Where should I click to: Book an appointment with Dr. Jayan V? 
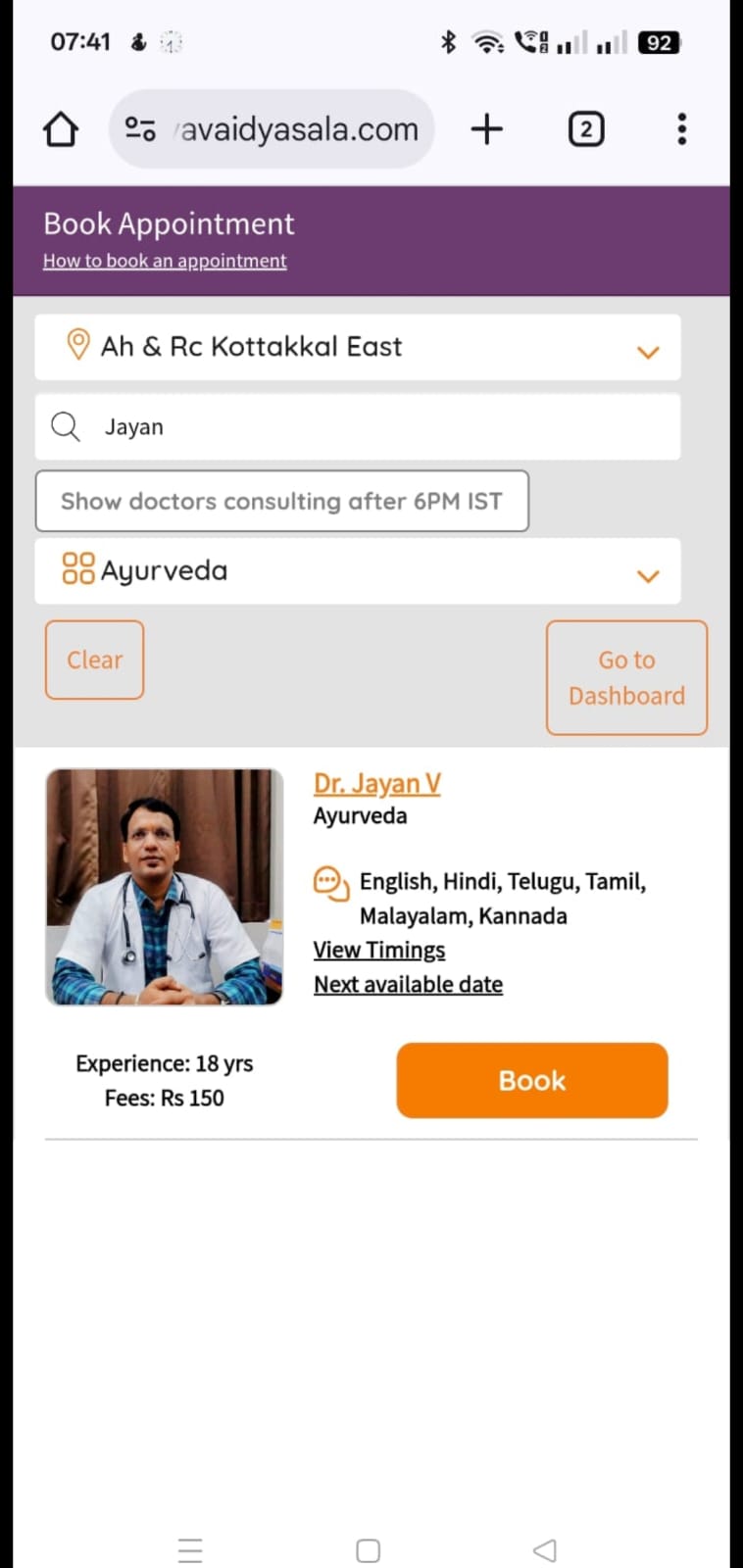coord(531,1080)
